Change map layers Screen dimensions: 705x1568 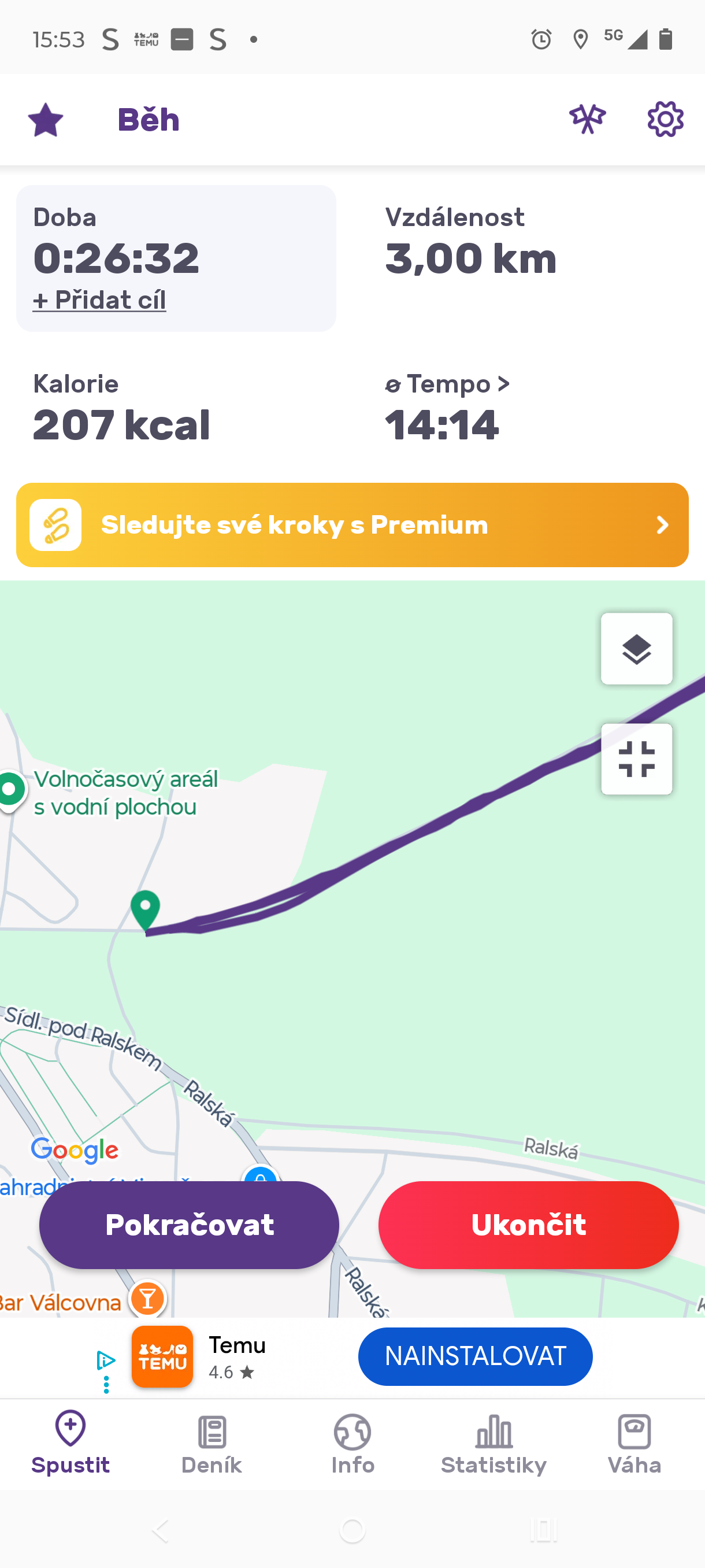(636, 649)
